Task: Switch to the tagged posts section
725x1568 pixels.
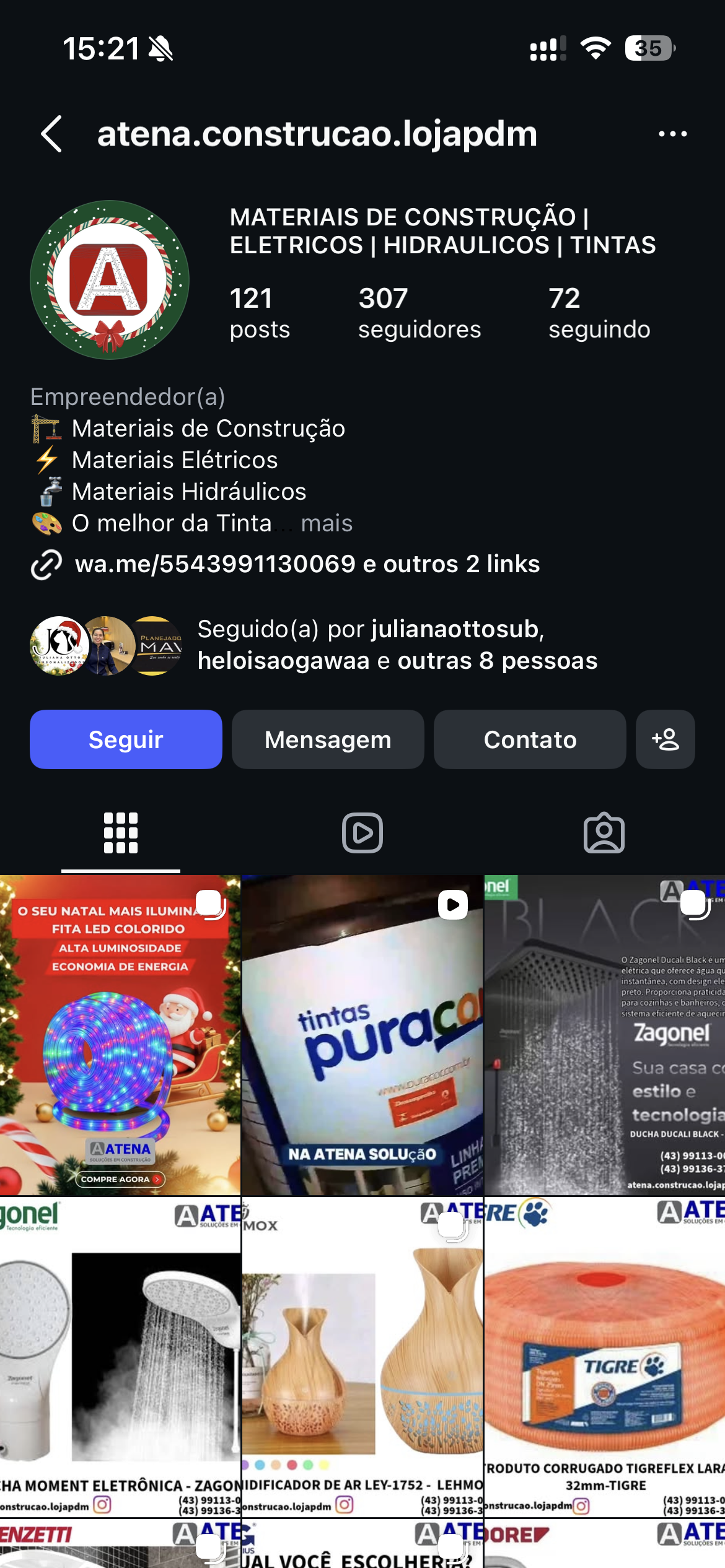Action: click(604, 834)
